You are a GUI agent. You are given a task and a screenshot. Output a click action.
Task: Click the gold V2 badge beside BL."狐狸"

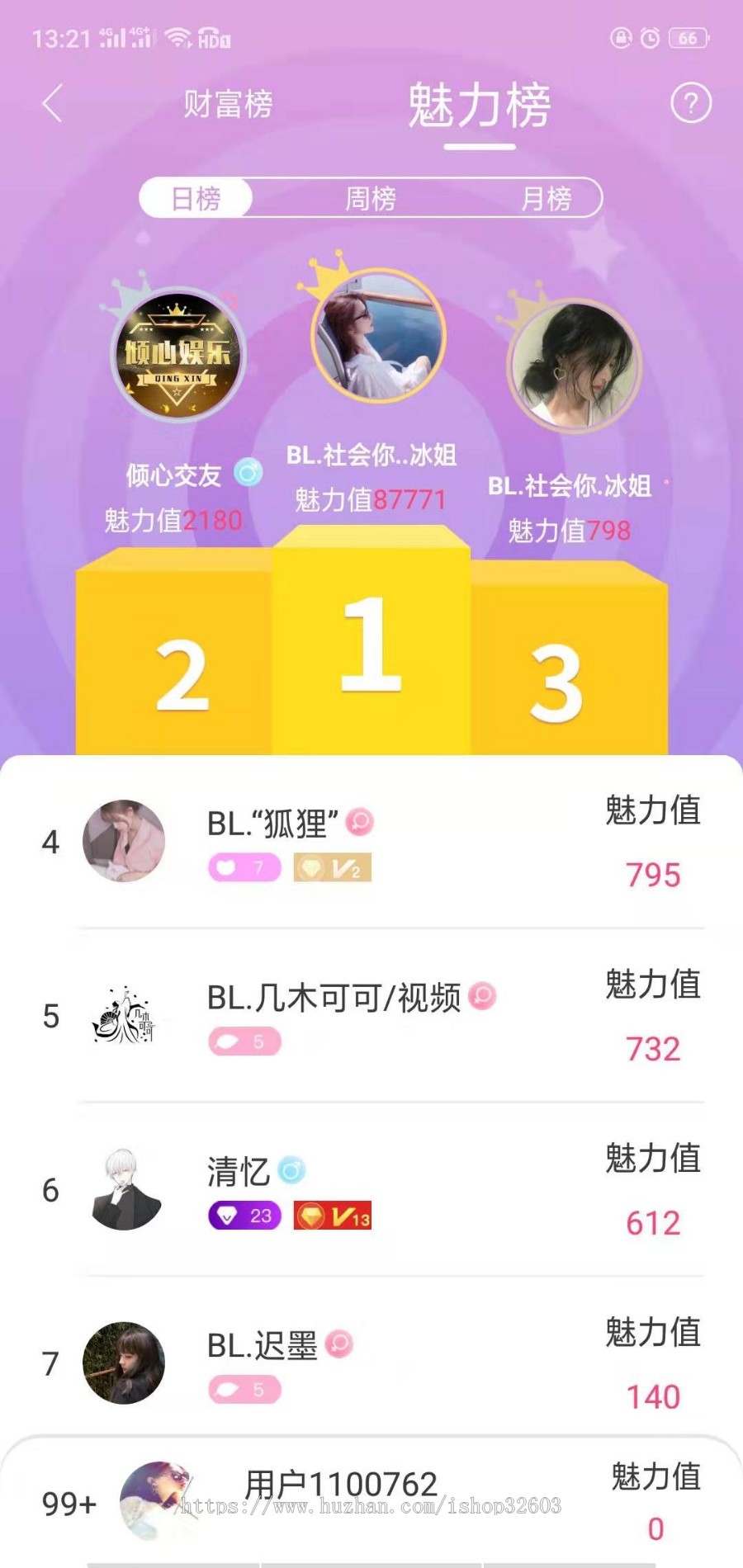point(331,867)
